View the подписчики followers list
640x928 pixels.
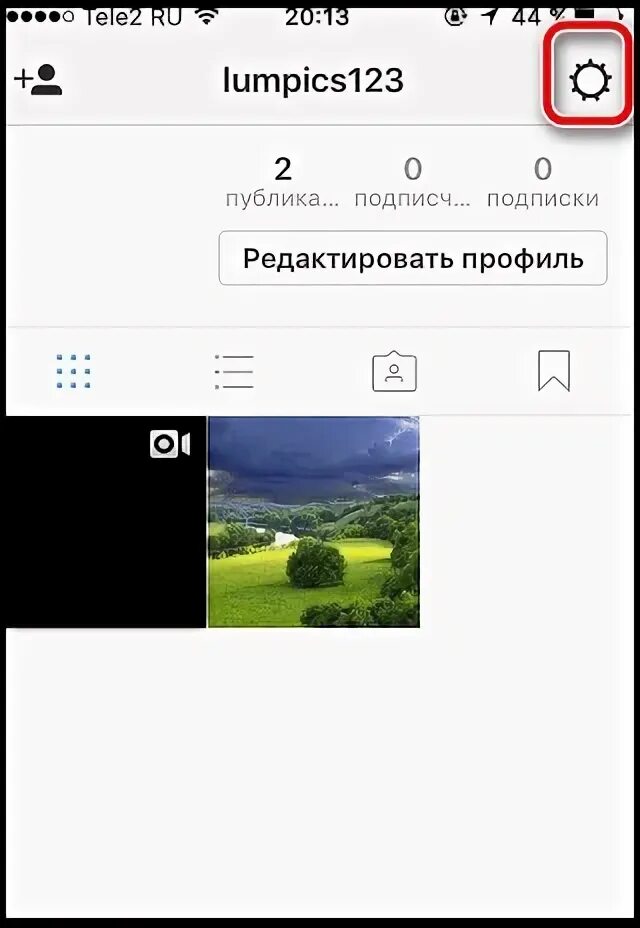[412, 182]
